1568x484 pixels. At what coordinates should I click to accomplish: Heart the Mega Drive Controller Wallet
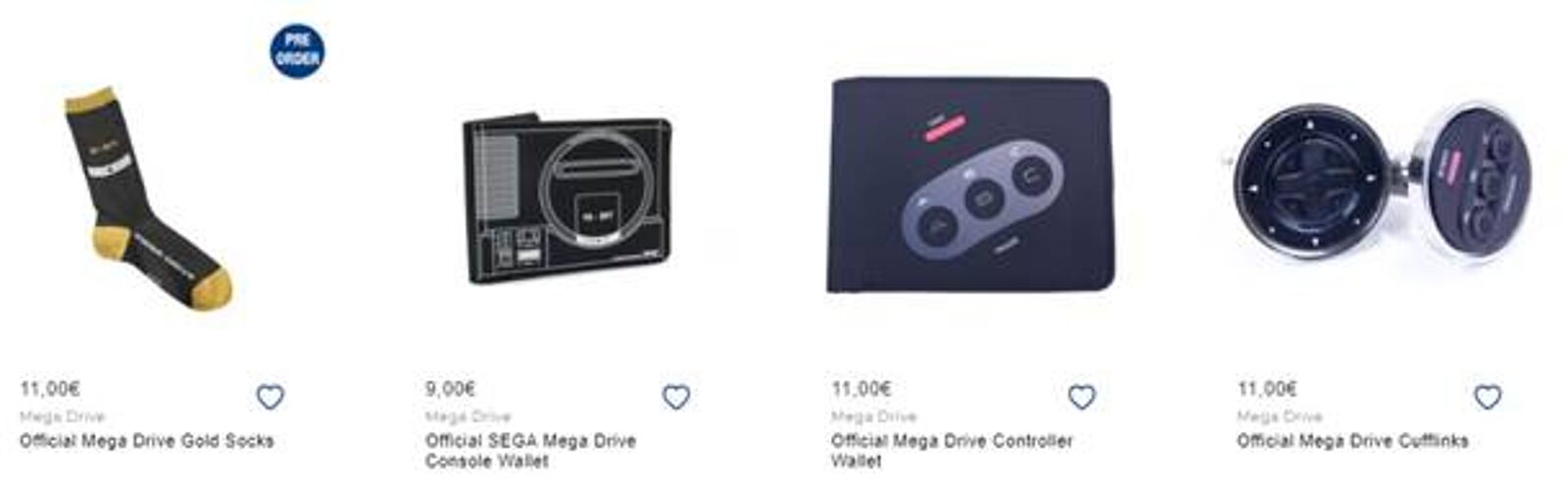pyautogui.click(x=1081, y=397)
